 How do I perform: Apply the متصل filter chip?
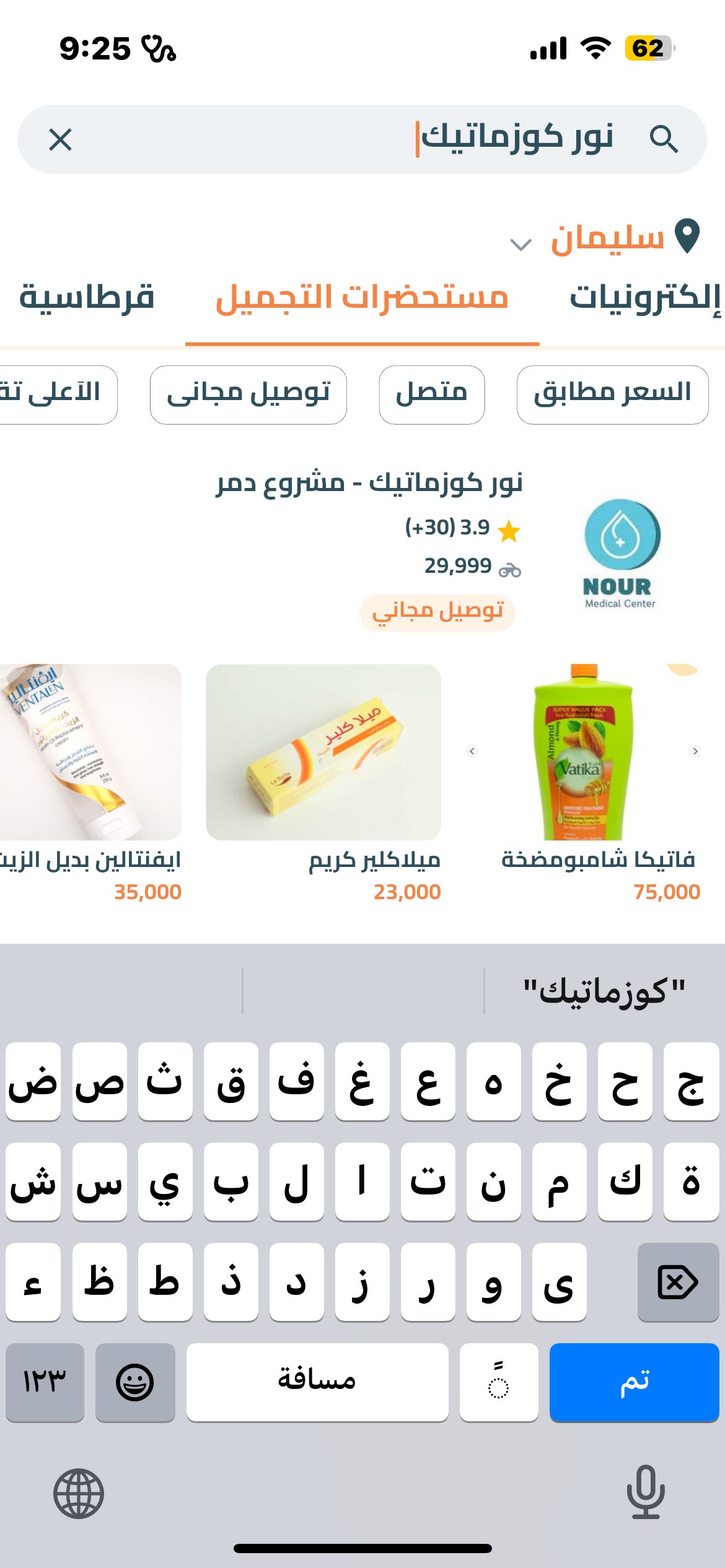pyautogui.click(x=431, y=394)
